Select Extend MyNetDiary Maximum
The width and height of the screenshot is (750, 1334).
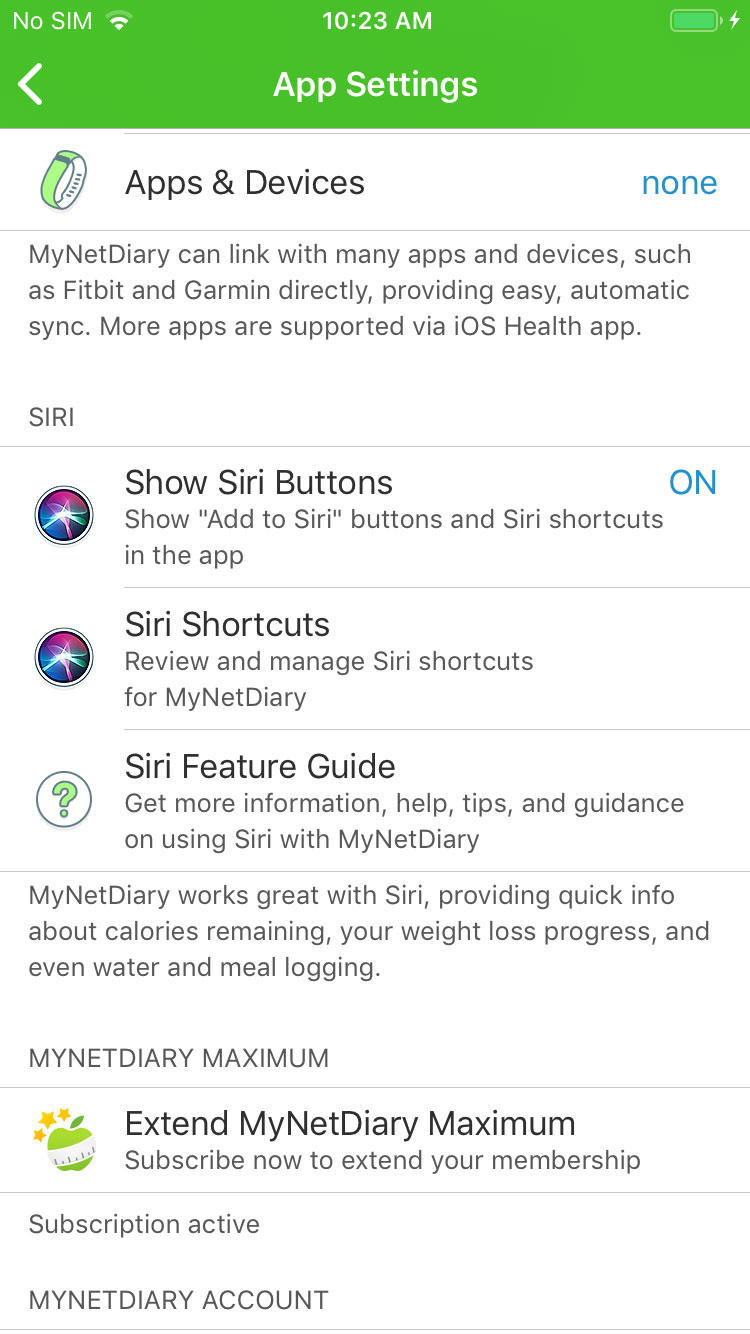click(375, 1140)
